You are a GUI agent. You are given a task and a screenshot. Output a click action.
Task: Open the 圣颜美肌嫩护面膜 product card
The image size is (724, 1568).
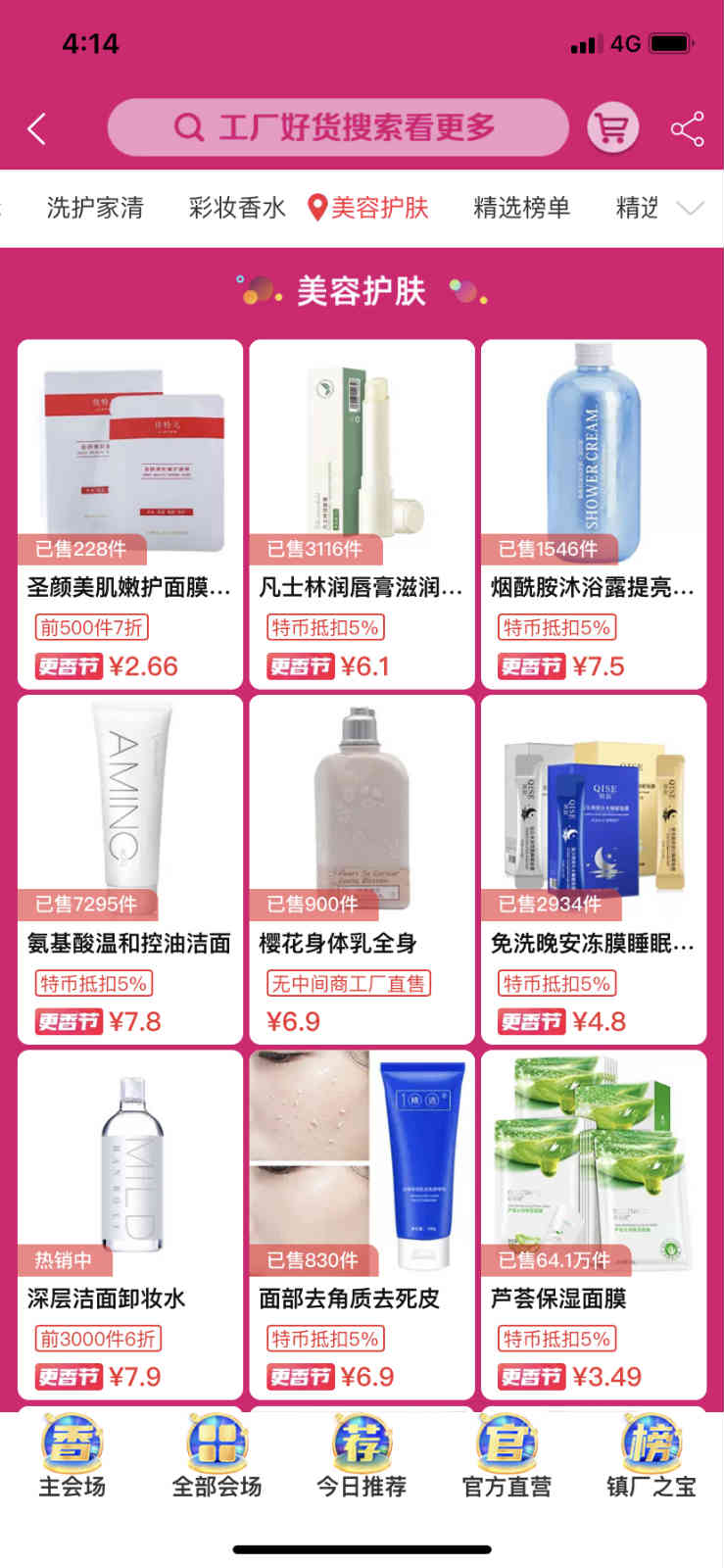pyautogui.click(x=130, y=514)
